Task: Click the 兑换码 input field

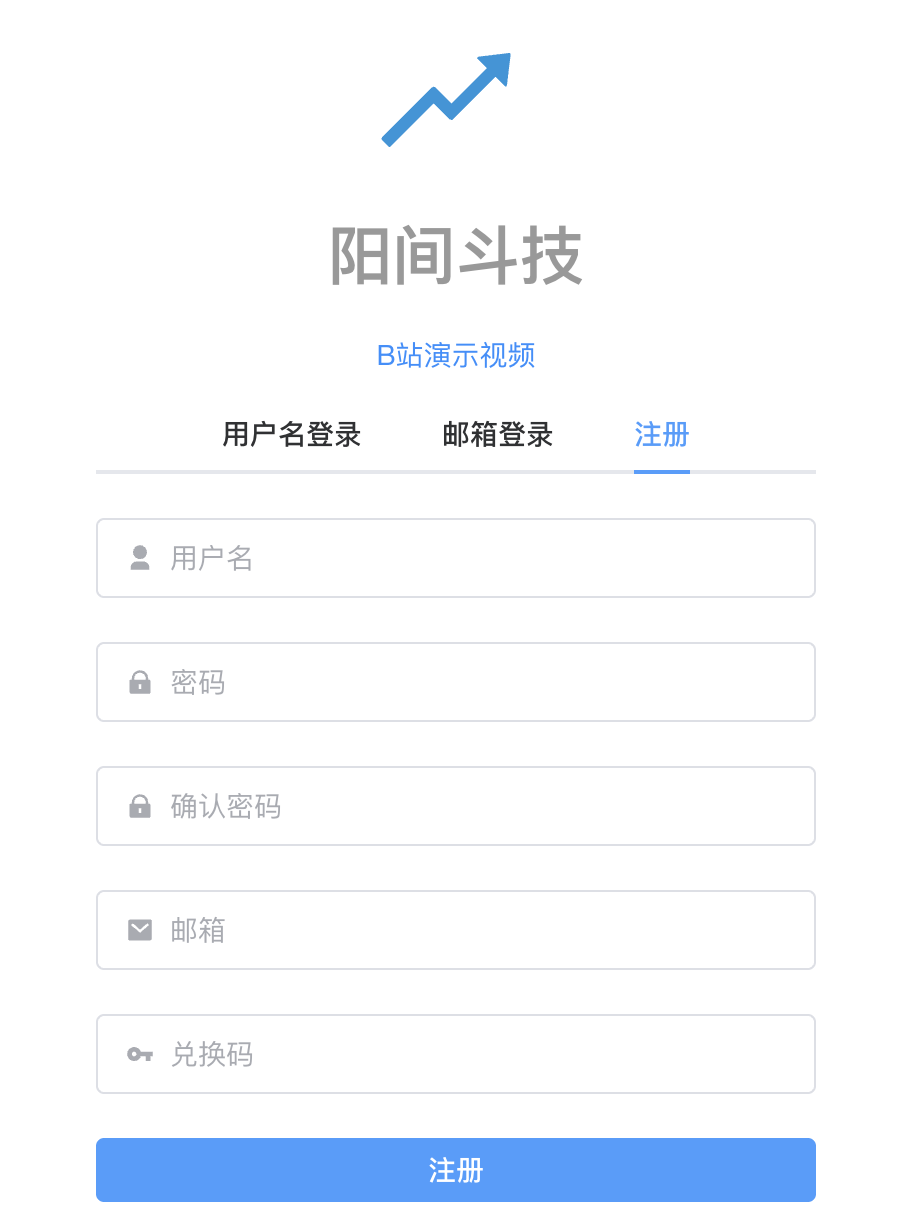Action: coord(456,1053)
